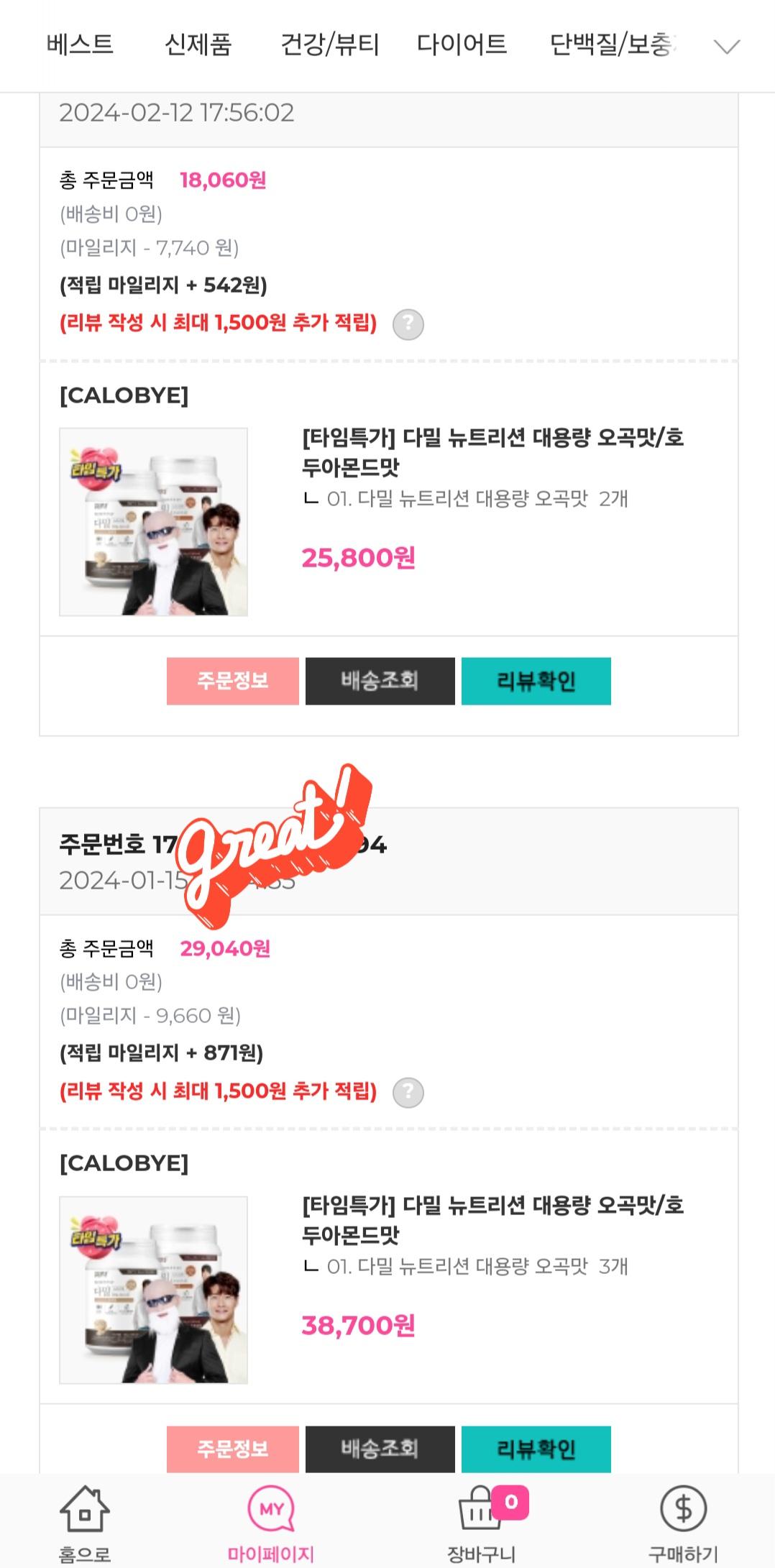Track delivery for the 38,700원 order

380,1449
